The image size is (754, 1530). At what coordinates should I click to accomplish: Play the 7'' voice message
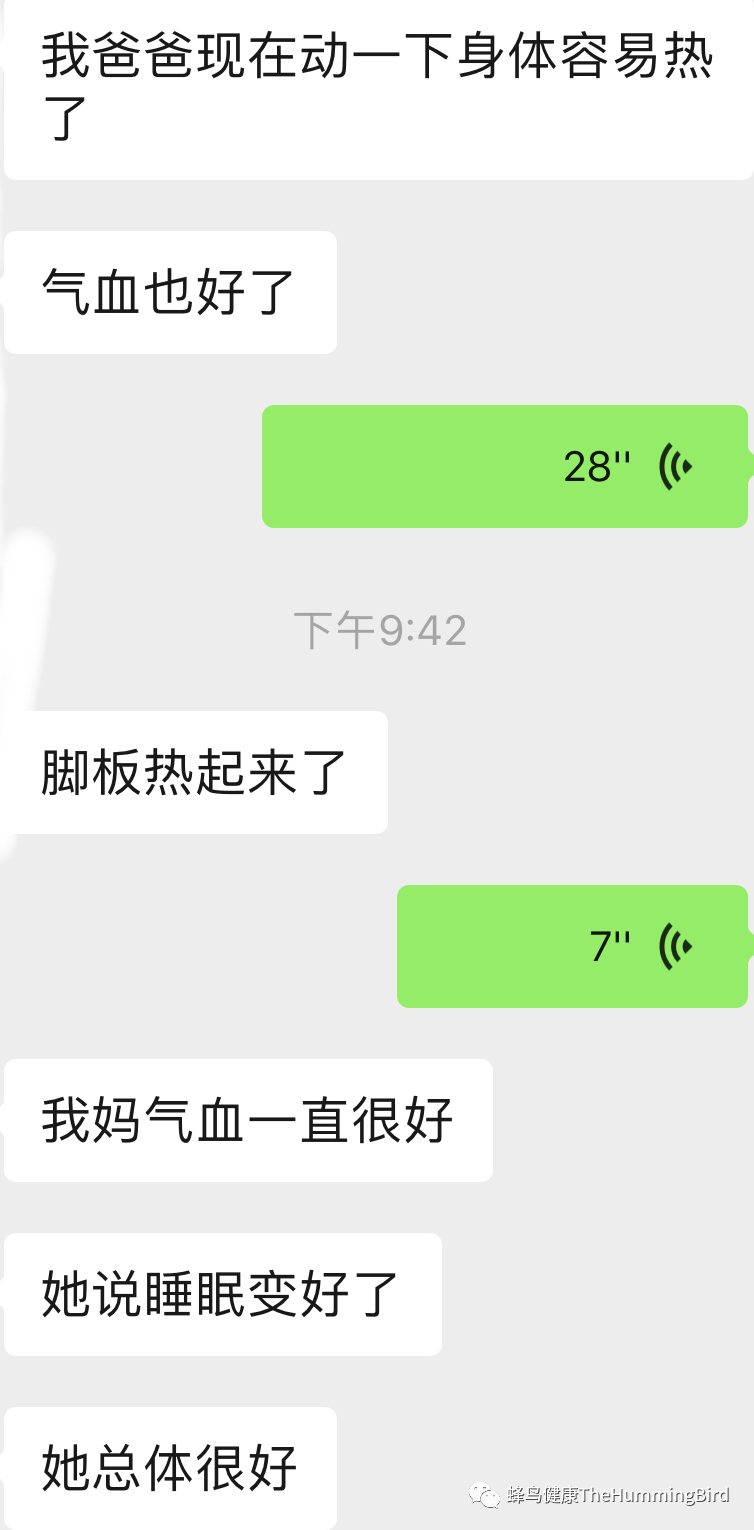click(572, 946)
